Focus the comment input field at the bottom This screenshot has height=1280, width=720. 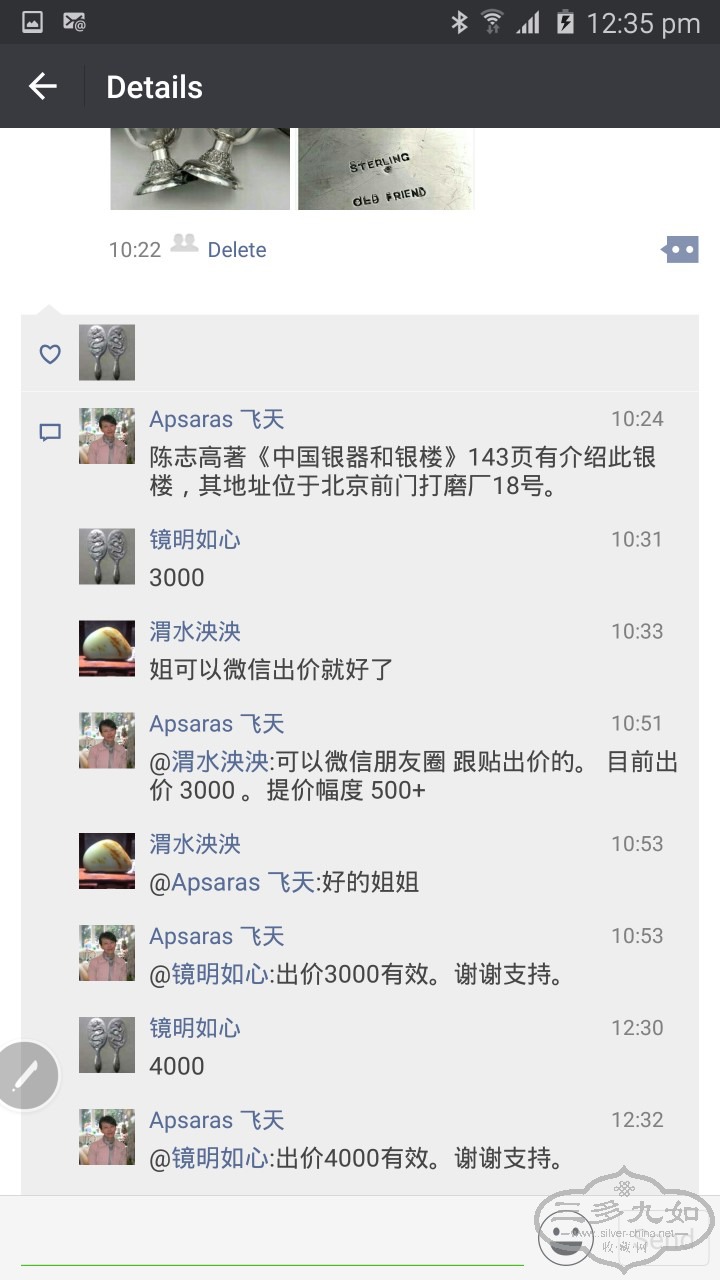point(272,1240)
